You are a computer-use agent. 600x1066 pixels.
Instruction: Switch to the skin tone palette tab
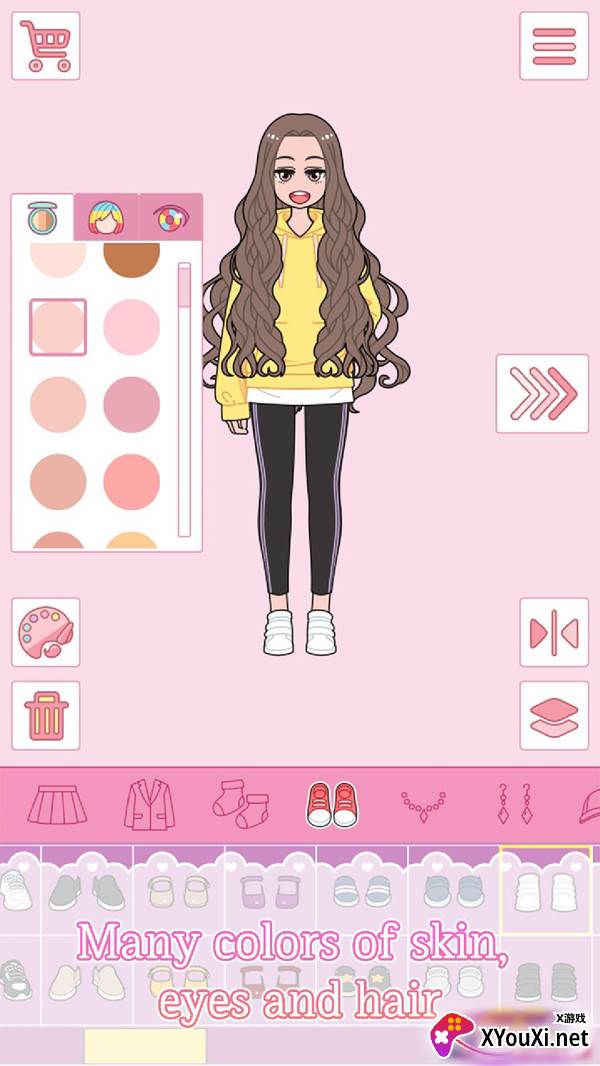coord(42,216)
